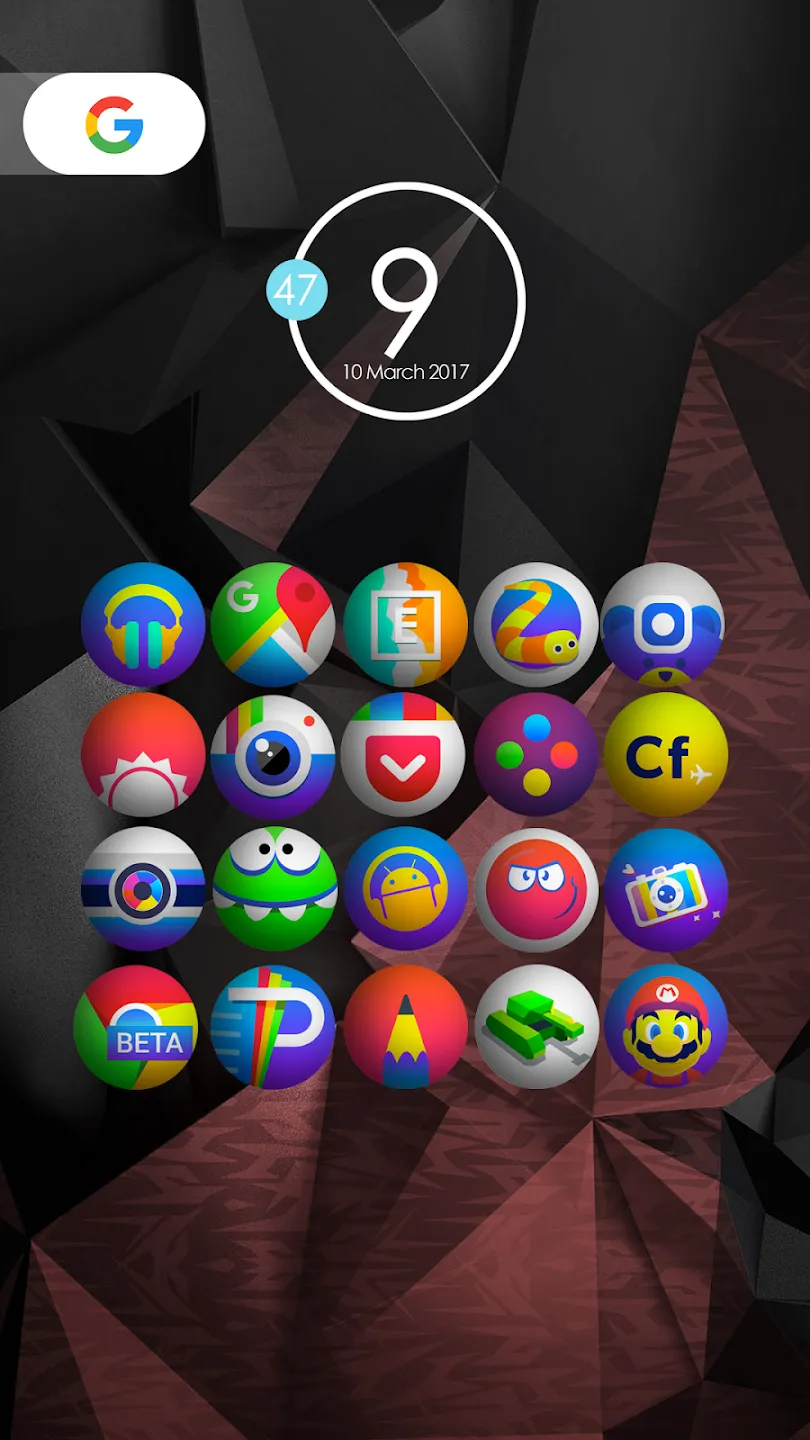Open the Pocket app
Viewport: 810px width, 1440px height.
click(x=403, y=755)
